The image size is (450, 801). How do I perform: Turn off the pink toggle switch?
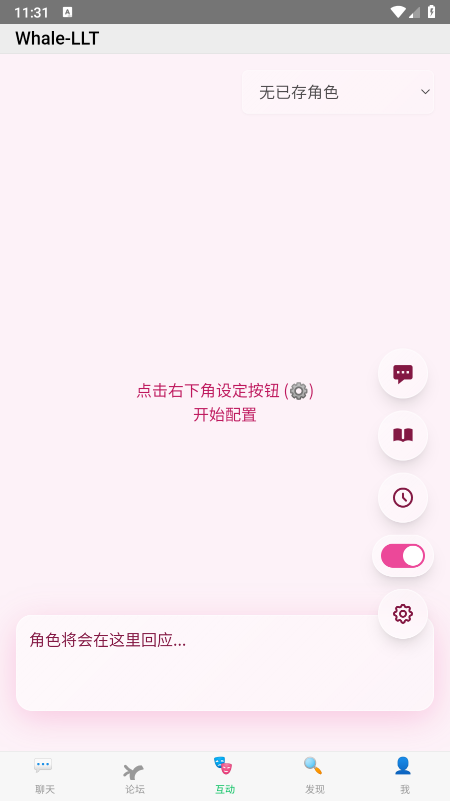[402, 556]
